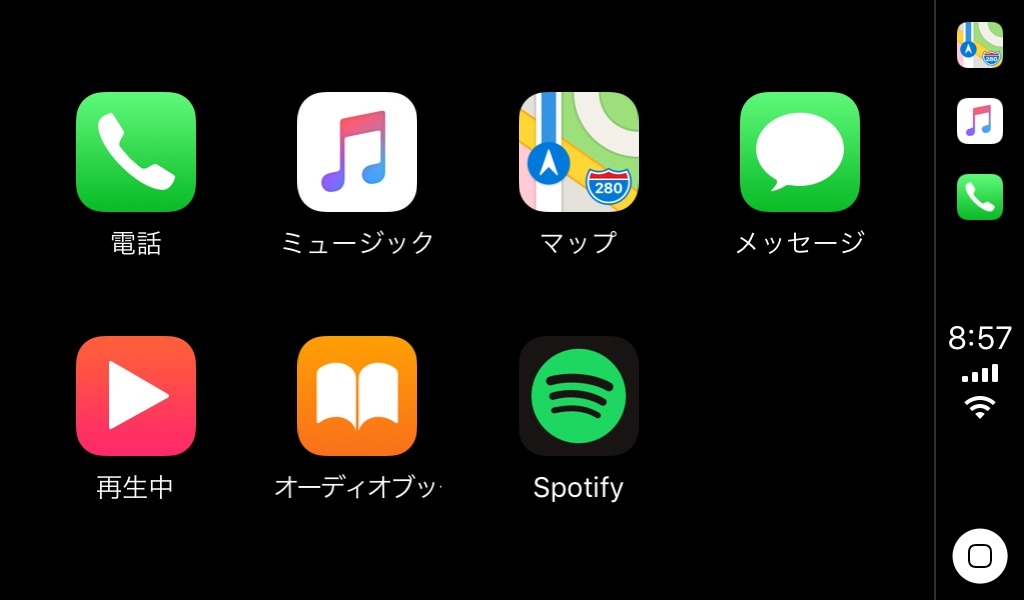Tap the Maps shortcut in the sidebar

(x=979, y=45)
